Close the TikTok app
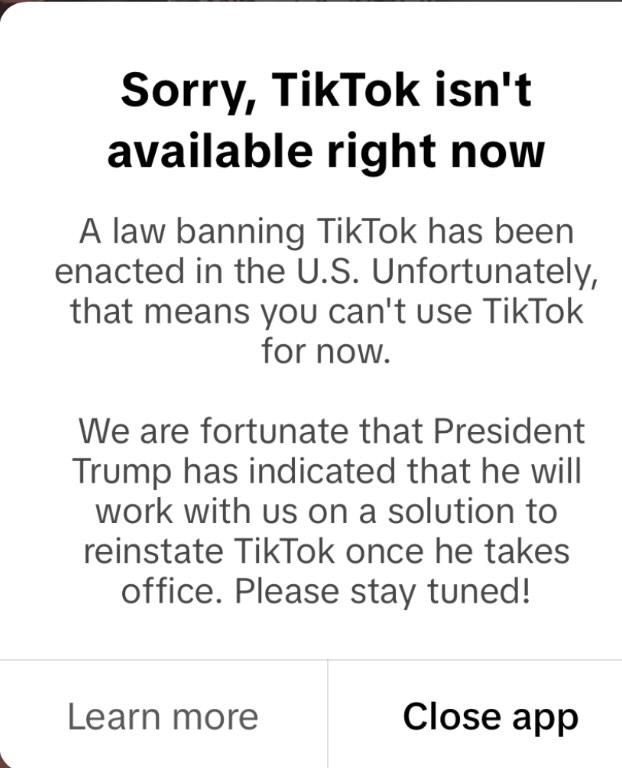Screen dimensions: 622x768 click(489, 716)
